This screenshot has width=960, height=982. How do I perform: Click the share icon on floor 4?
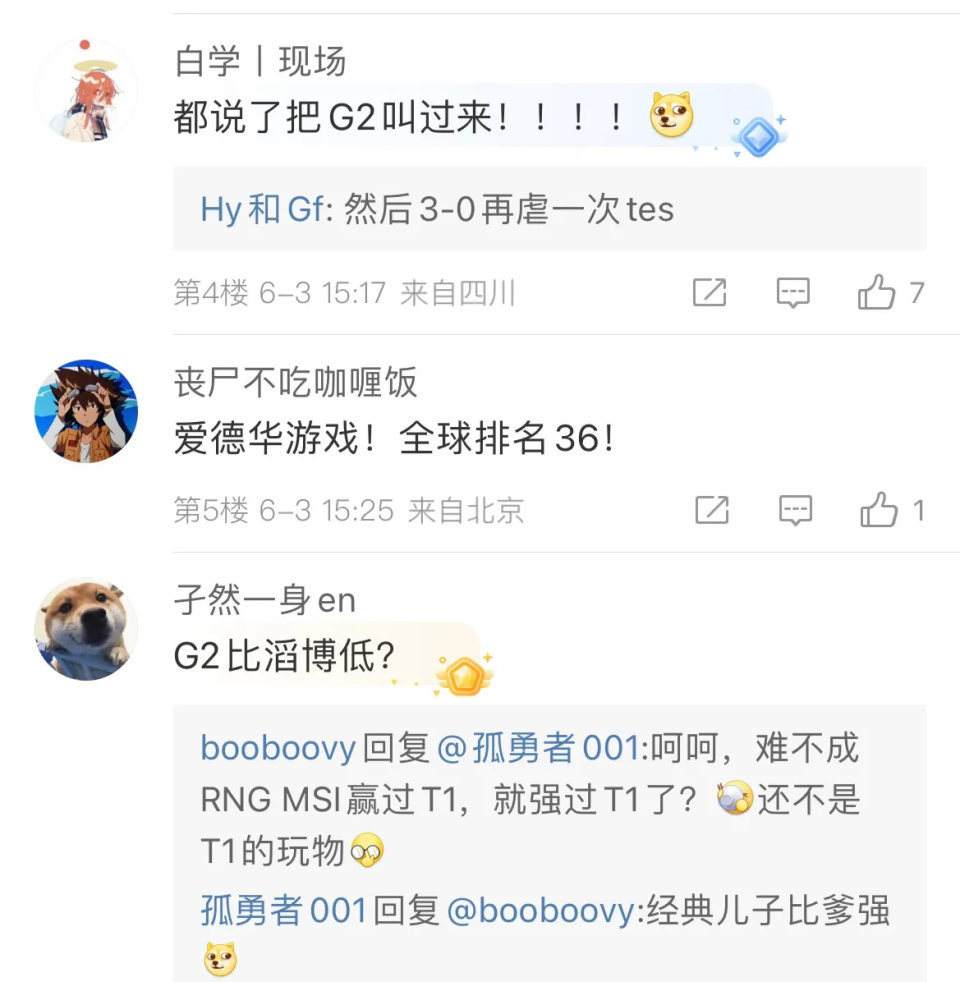[709, 291]
